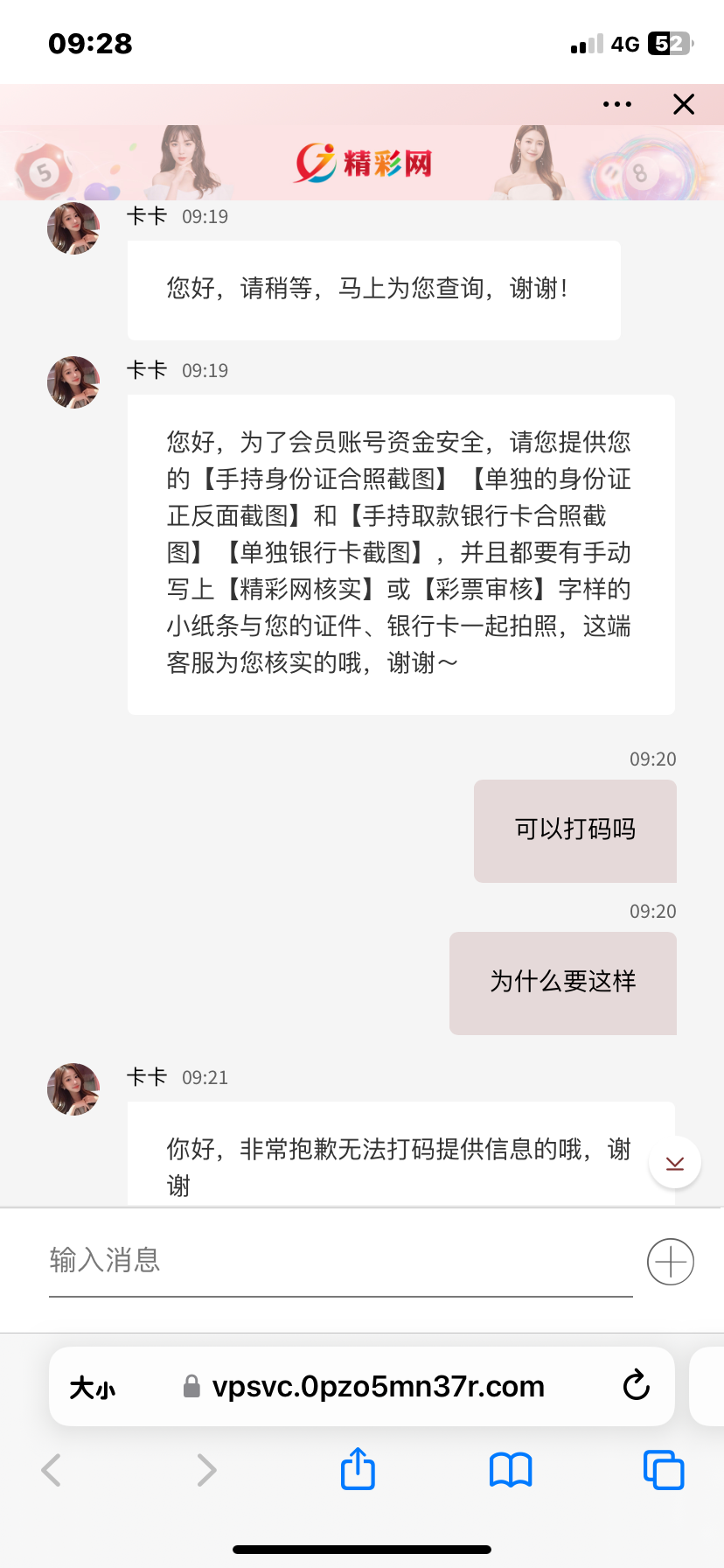Focus the 输入消息 message input field
The width and height of the screenshot is (724, 1568).
point(340,1260)
